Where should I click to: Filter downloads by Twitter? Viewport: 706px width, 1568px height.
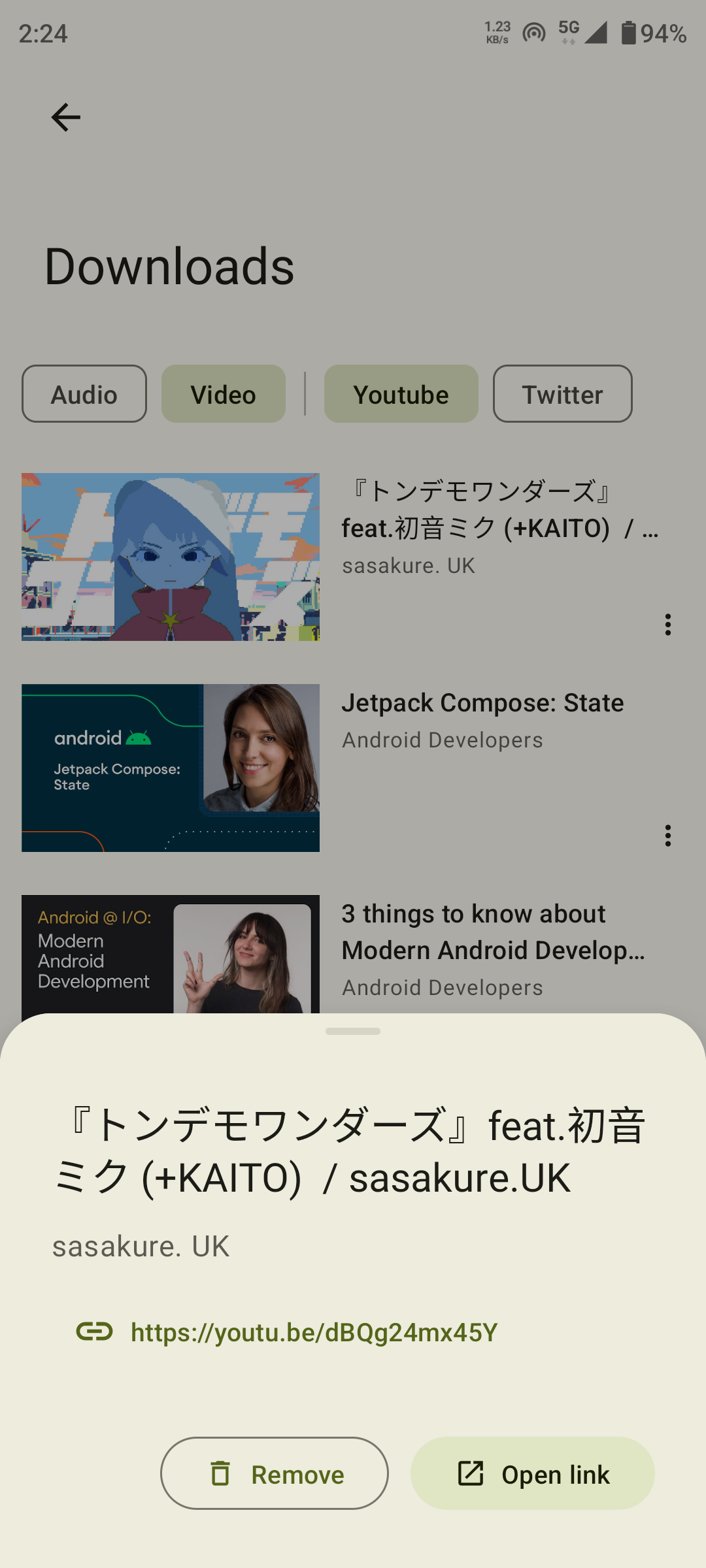pyautogui.click(x=562, y=394)
